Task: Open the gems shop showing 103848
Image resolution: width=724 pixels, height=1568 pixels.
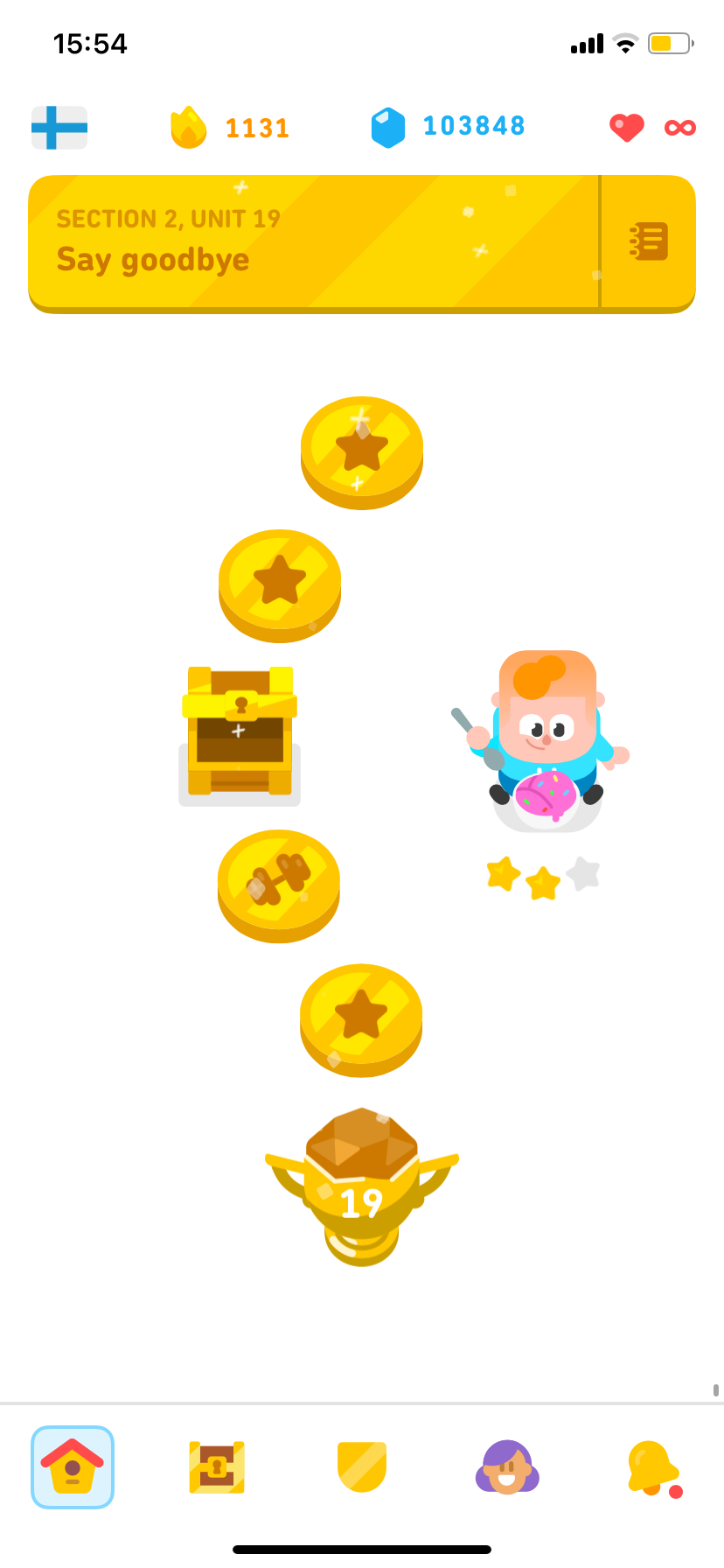Action: pyautogui.click(x=448, y=127)
